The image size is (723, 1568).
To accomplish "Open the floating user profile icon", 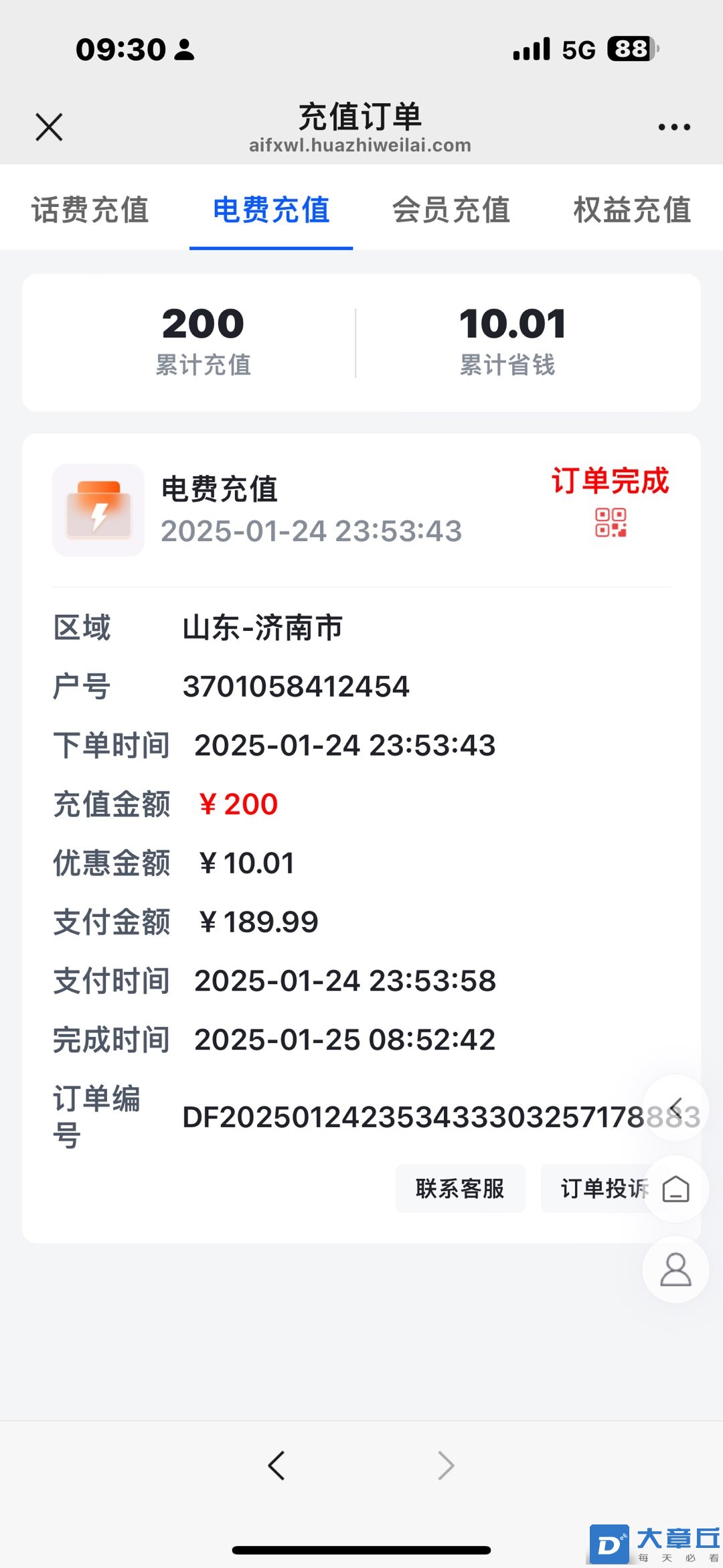I will pos(675,1270).
